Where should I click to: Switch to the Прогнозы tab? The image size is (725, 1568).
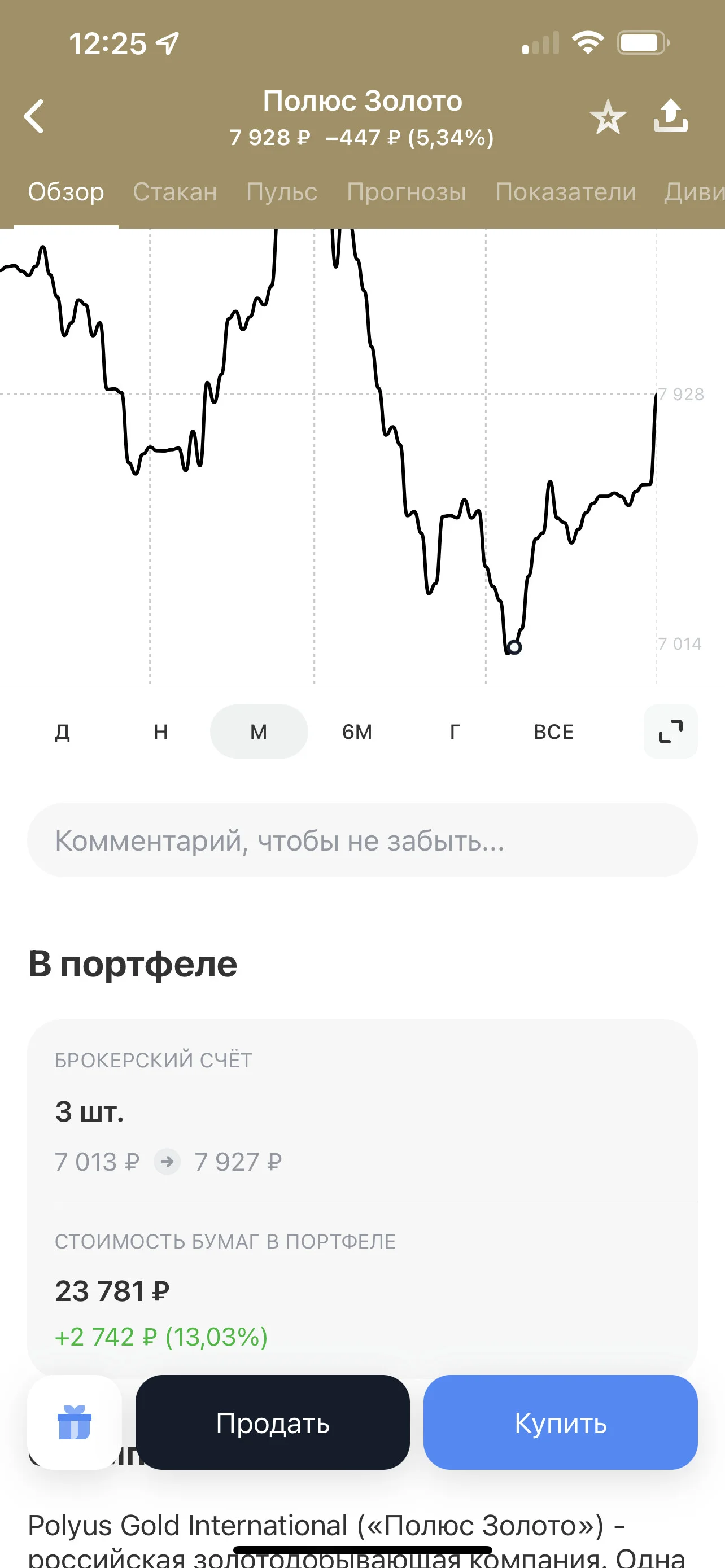(406, 192)
